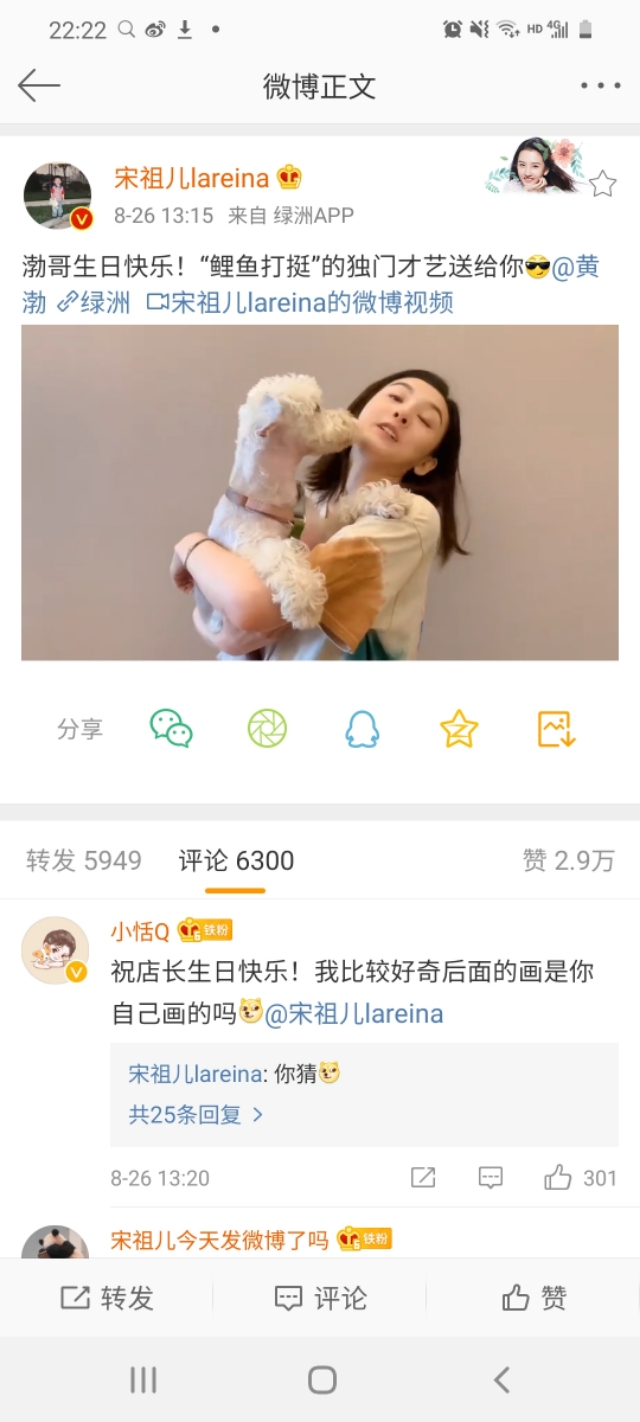This screenshot has width=640, height=1422.
Task: Open the 绿洲 link in the post
Action: click(x=95, y=303)
